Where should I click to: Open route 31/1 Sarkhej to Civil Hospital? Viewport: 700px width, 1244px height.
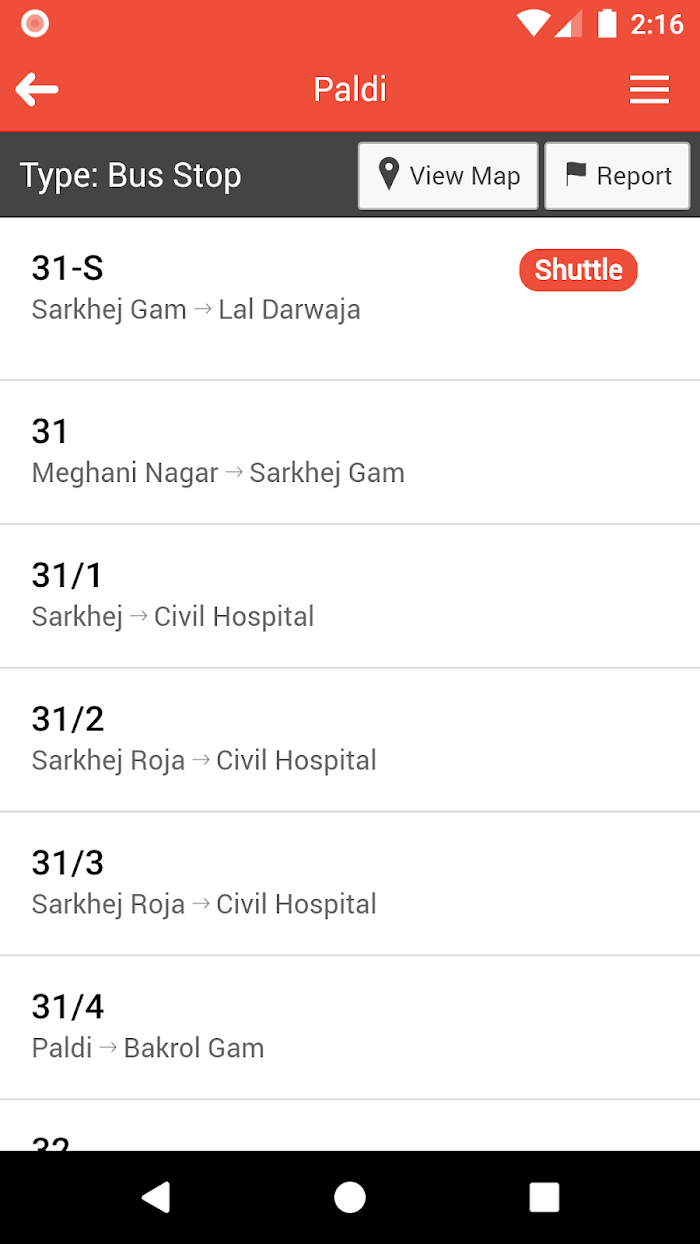pos(350,596)
